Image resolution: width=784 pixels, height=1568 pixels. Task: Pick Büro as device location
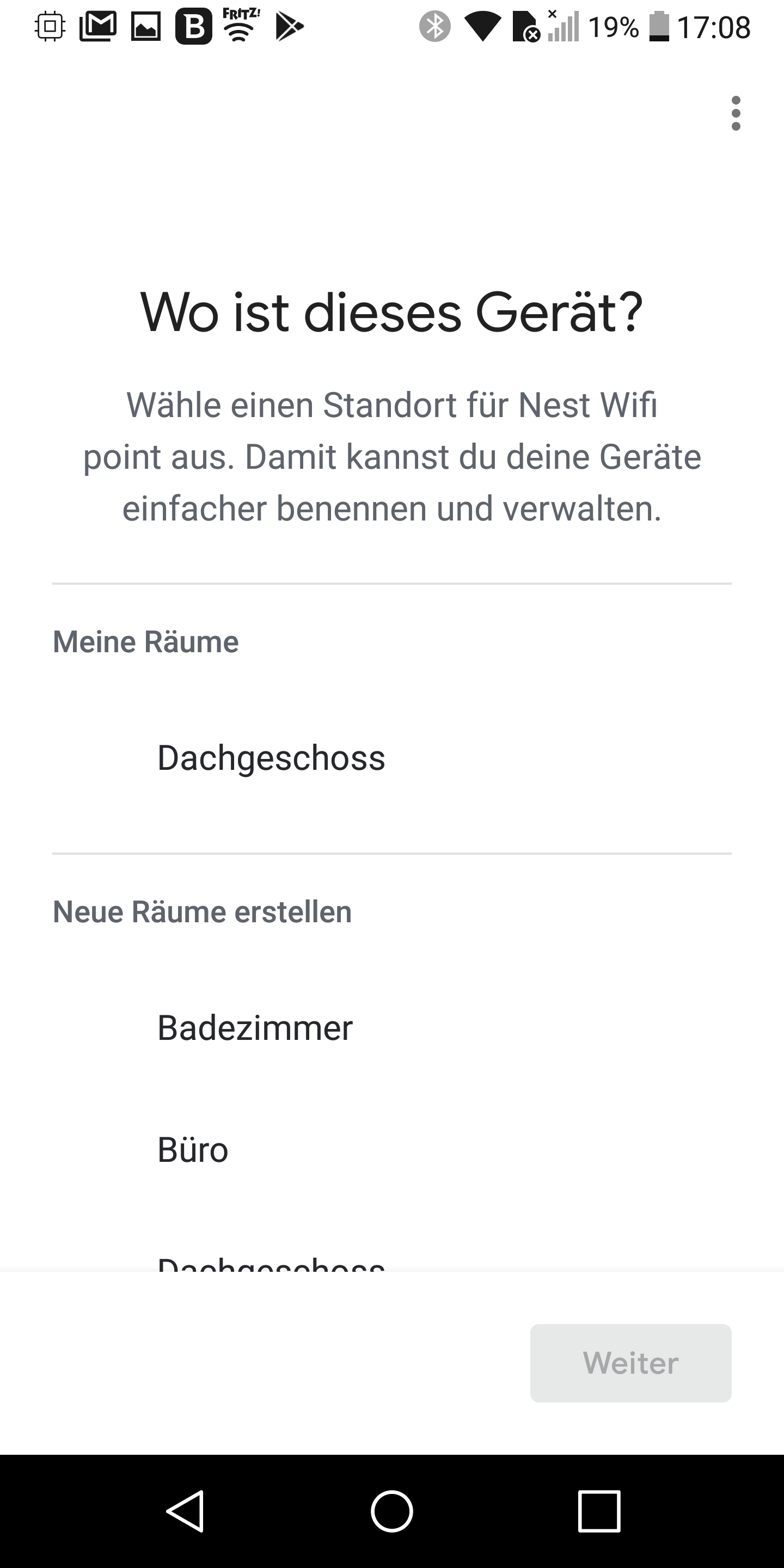193,1150
